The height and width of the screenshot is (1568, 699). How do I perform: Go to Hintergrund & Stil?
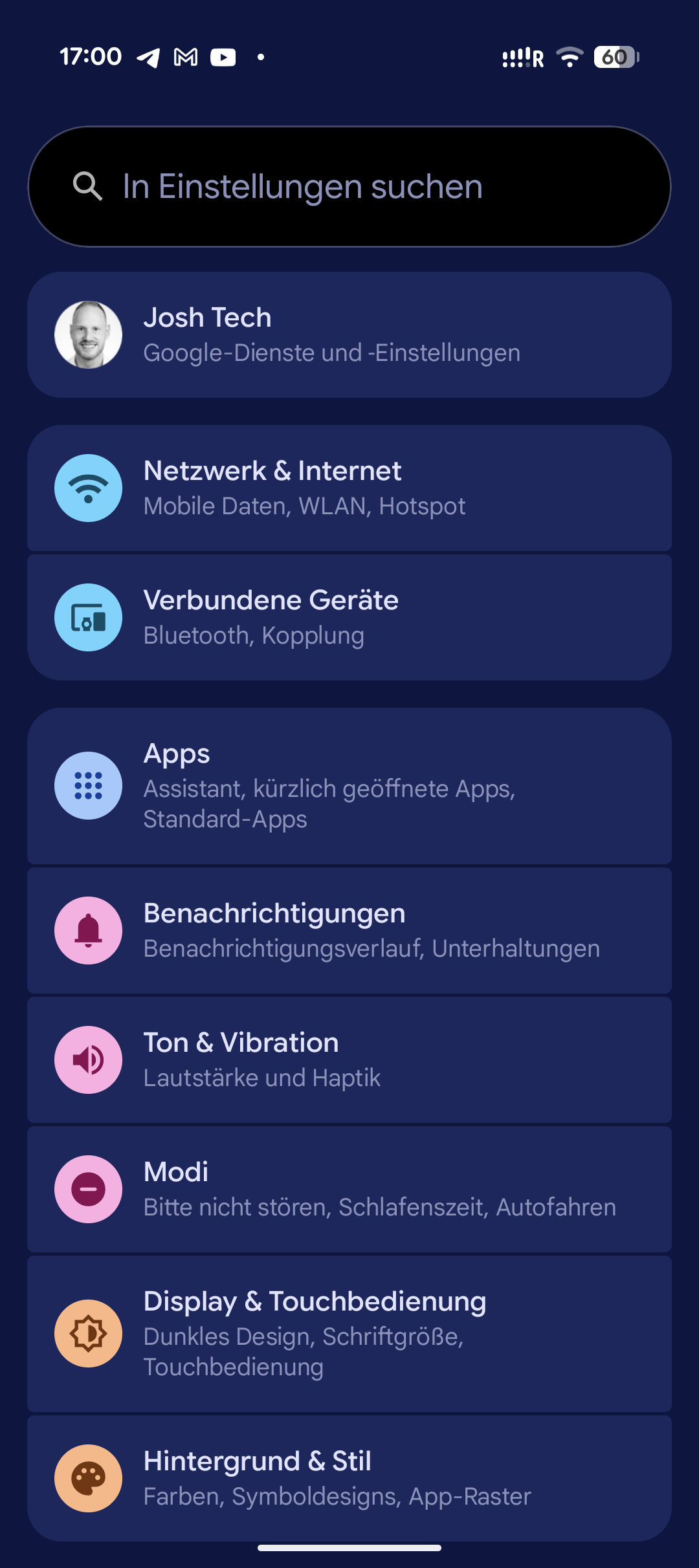349,1477
